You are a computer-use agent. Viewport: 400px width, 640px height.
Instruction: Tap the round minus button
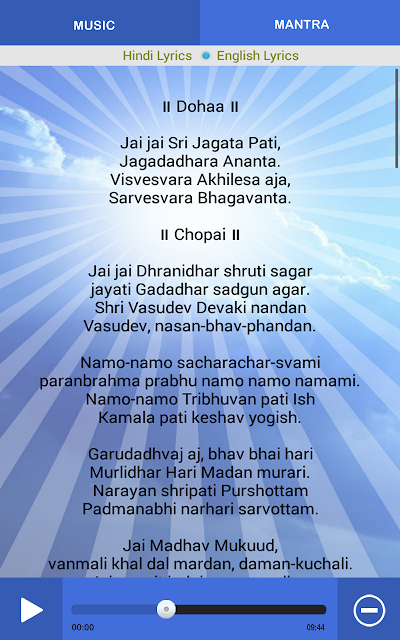click(369, 610)
